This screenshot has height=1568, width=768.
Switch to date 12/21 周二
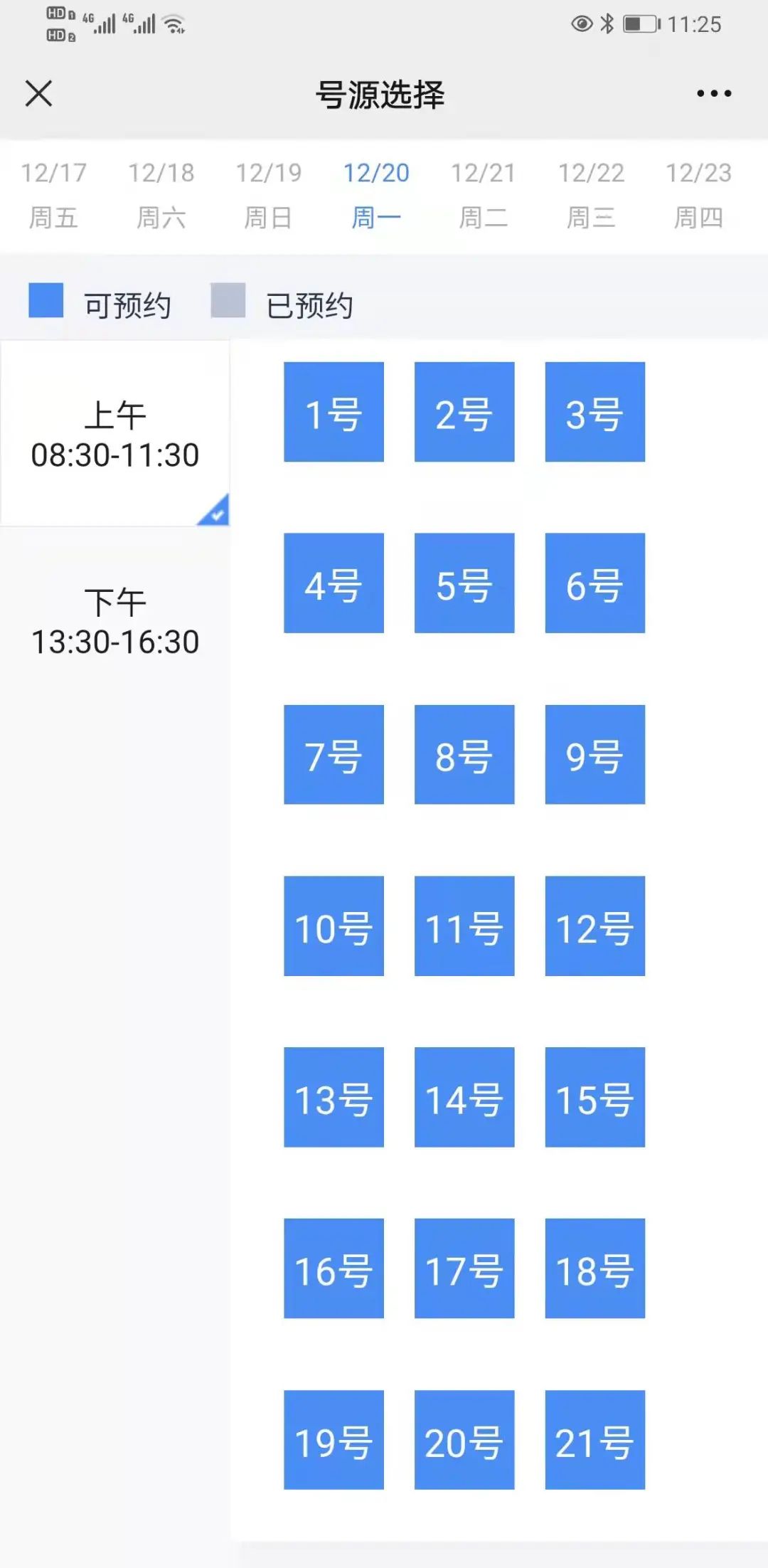(x=482, y=194)
